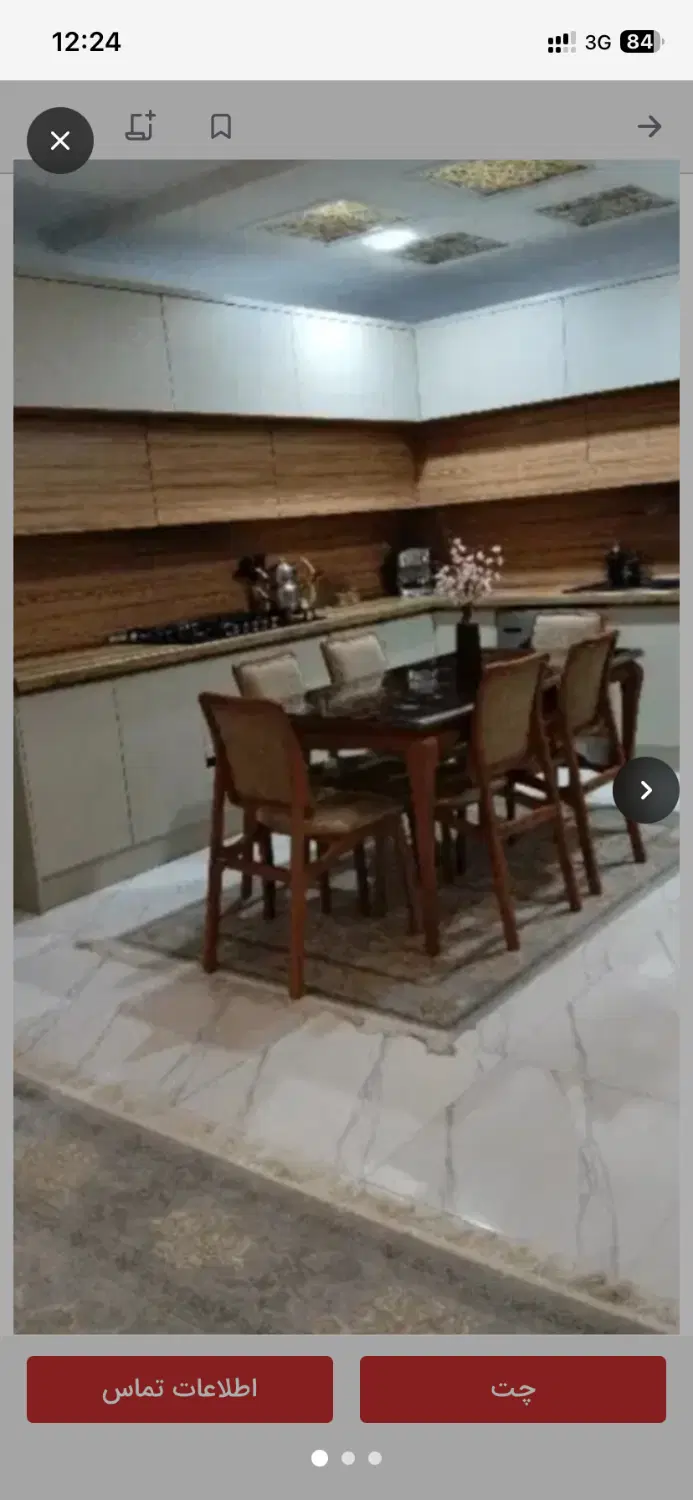The image size is (693, 1500).
Task: Bookmark this listing
Action: pos(221,127)
